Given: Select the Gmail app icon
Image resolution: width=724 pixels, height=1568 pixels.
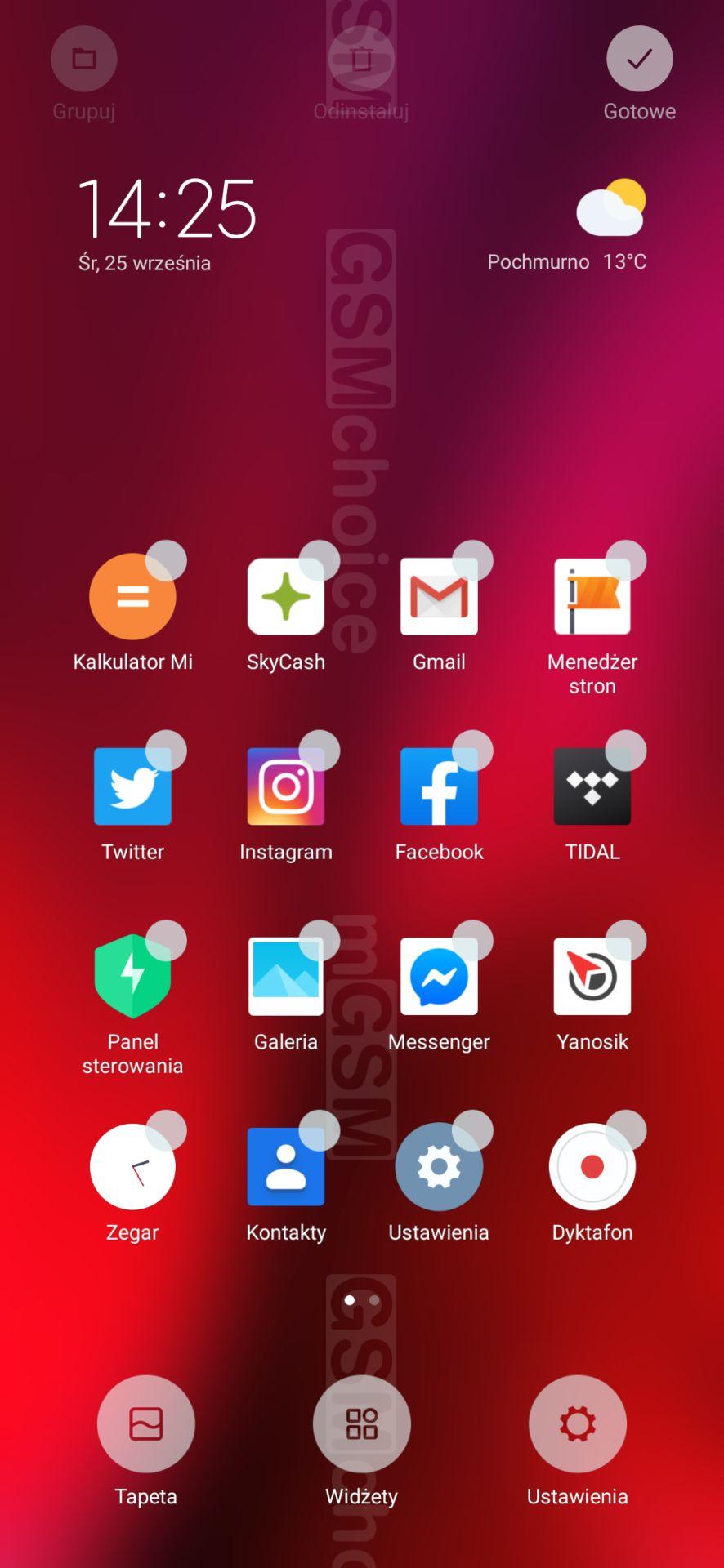Looking at the screenshot, I should pos(439,596).
